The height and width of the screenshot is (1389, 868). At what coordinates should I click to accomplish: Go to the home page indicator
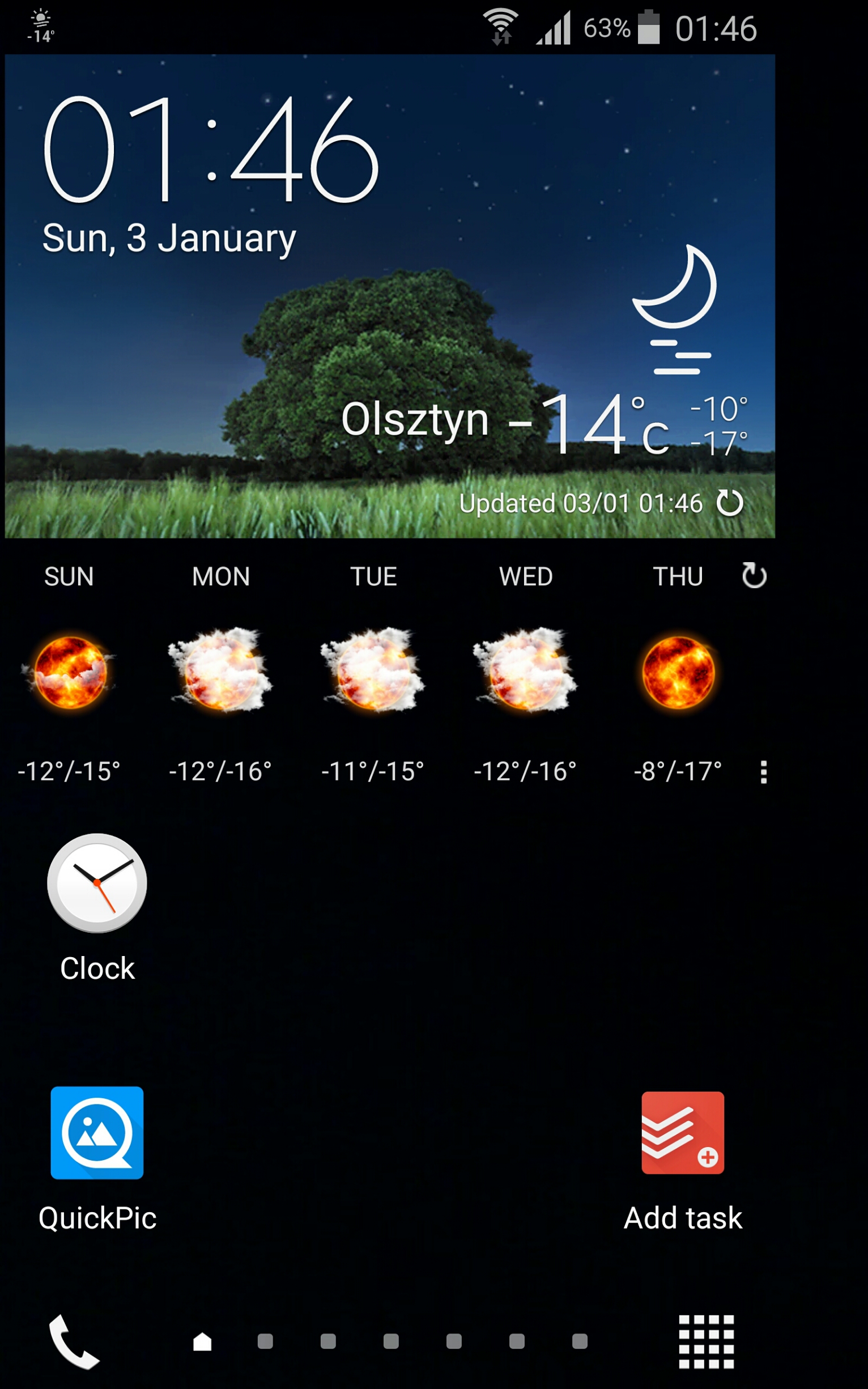click(202, 1342)
